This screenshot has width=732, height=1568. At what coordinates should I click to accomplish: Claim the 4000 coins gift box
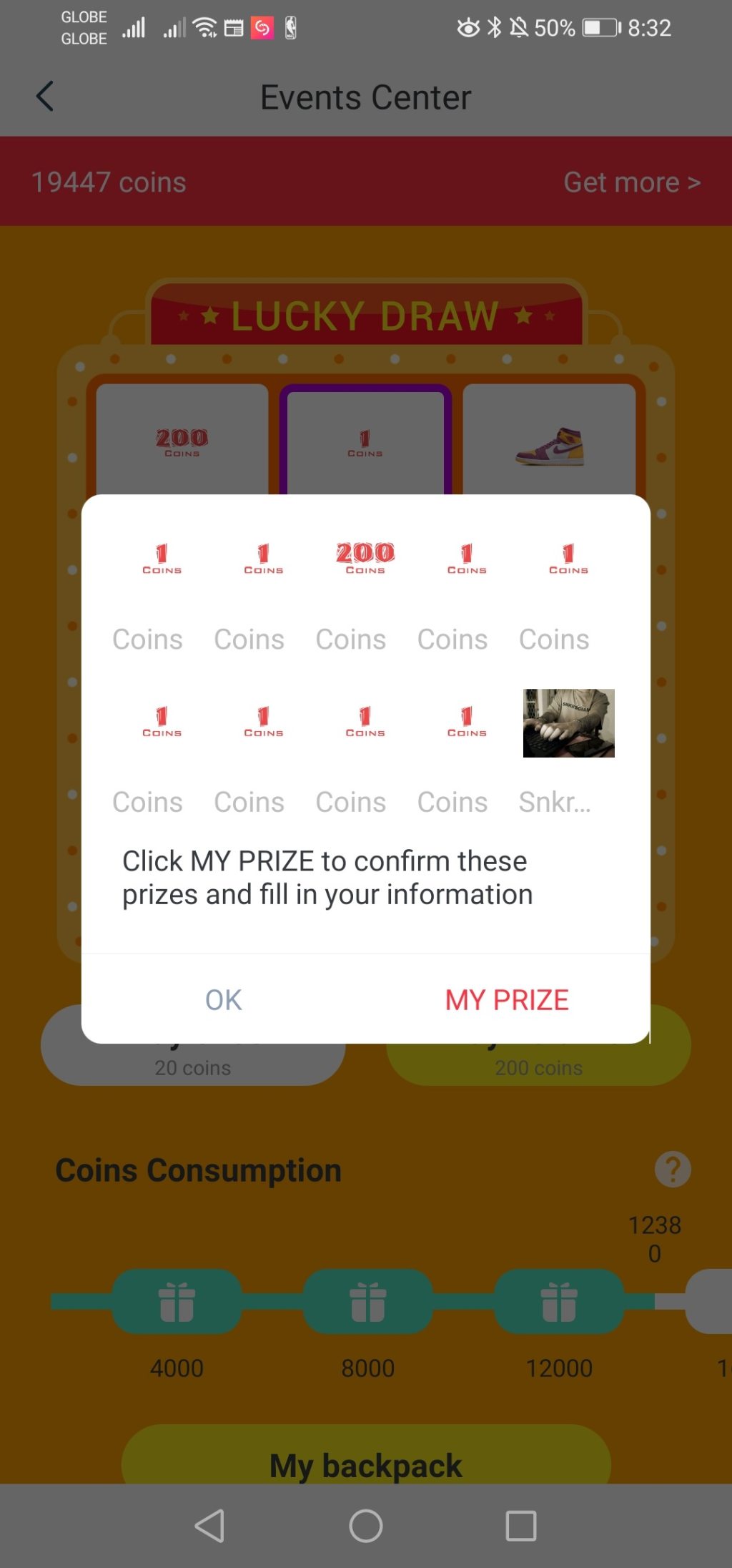click(177, 1301)
